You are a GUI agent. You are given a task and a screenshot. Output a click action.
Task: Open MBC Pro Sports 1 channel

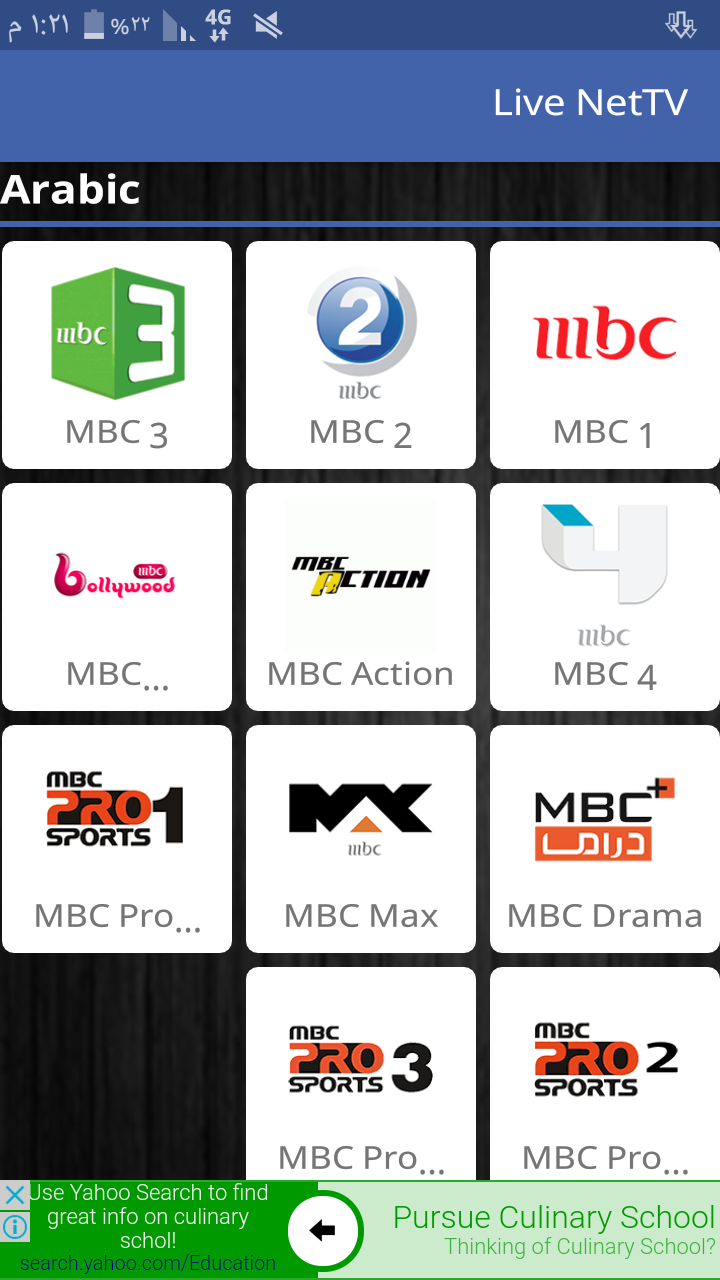[x=117, y=839]
